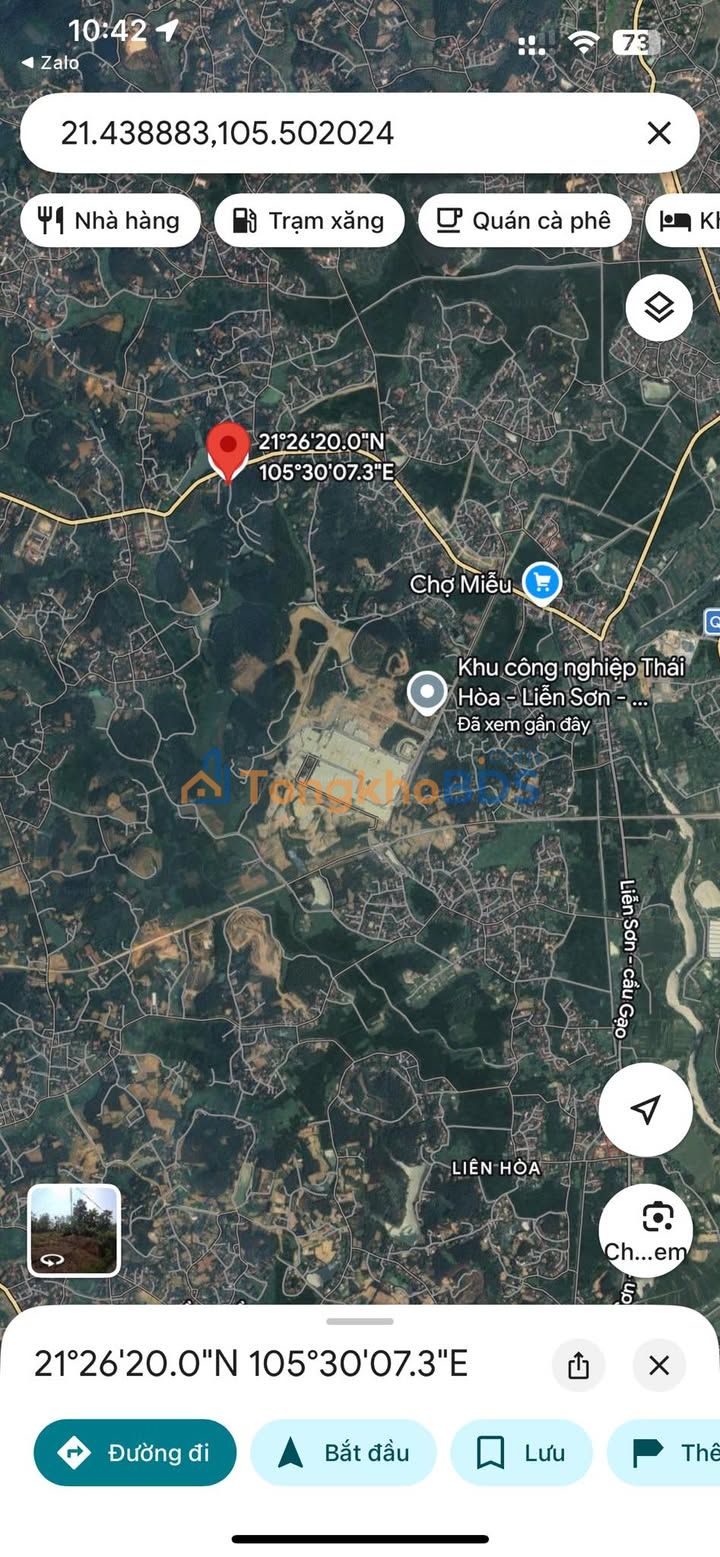Share the dropped pin location
The image size is (720, 1557).
click(x=578, y=1365)
